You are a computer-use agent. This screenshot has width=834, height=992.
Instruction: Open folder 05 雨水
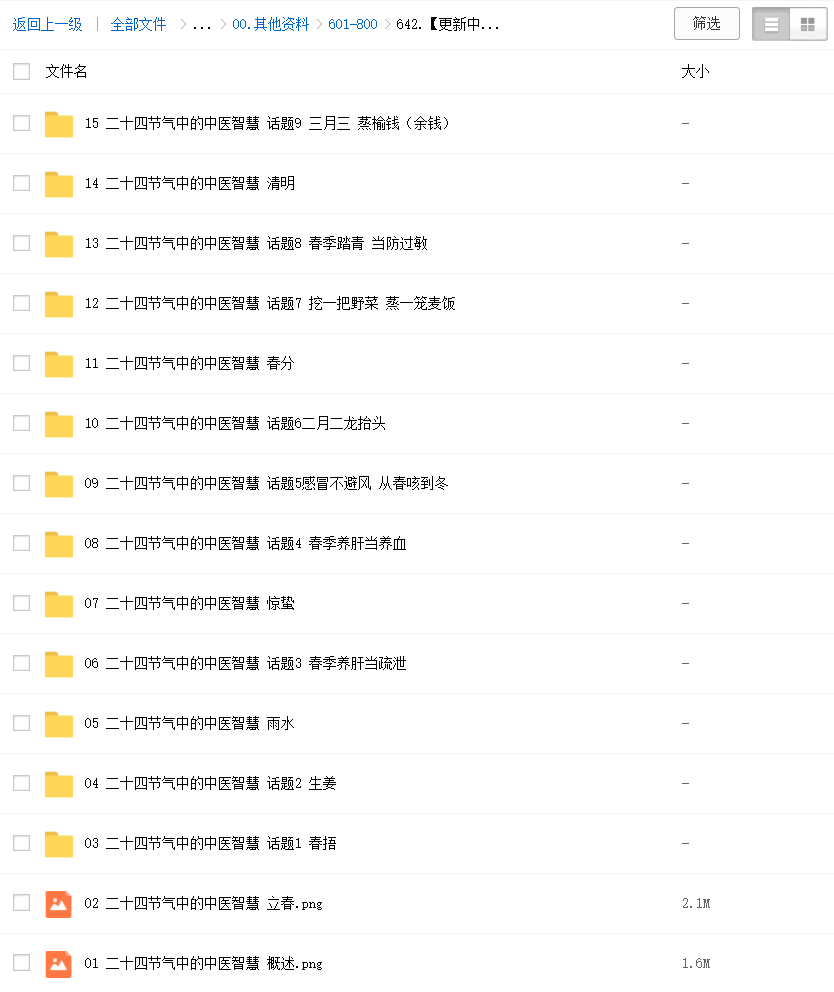pyautogui.click(x=189, y=723)
